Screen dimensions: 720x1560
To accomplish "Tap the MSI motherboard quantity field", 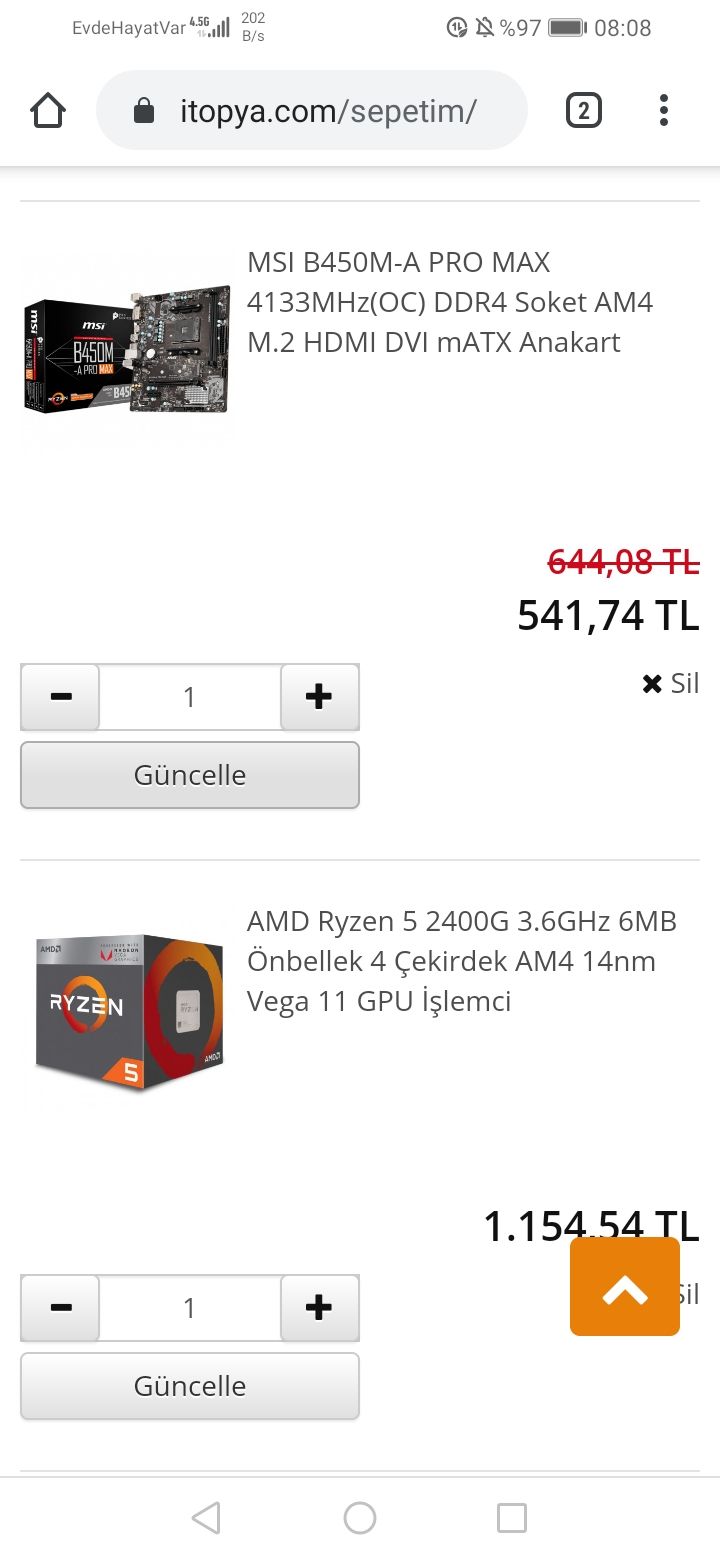I will click(190, 697).
